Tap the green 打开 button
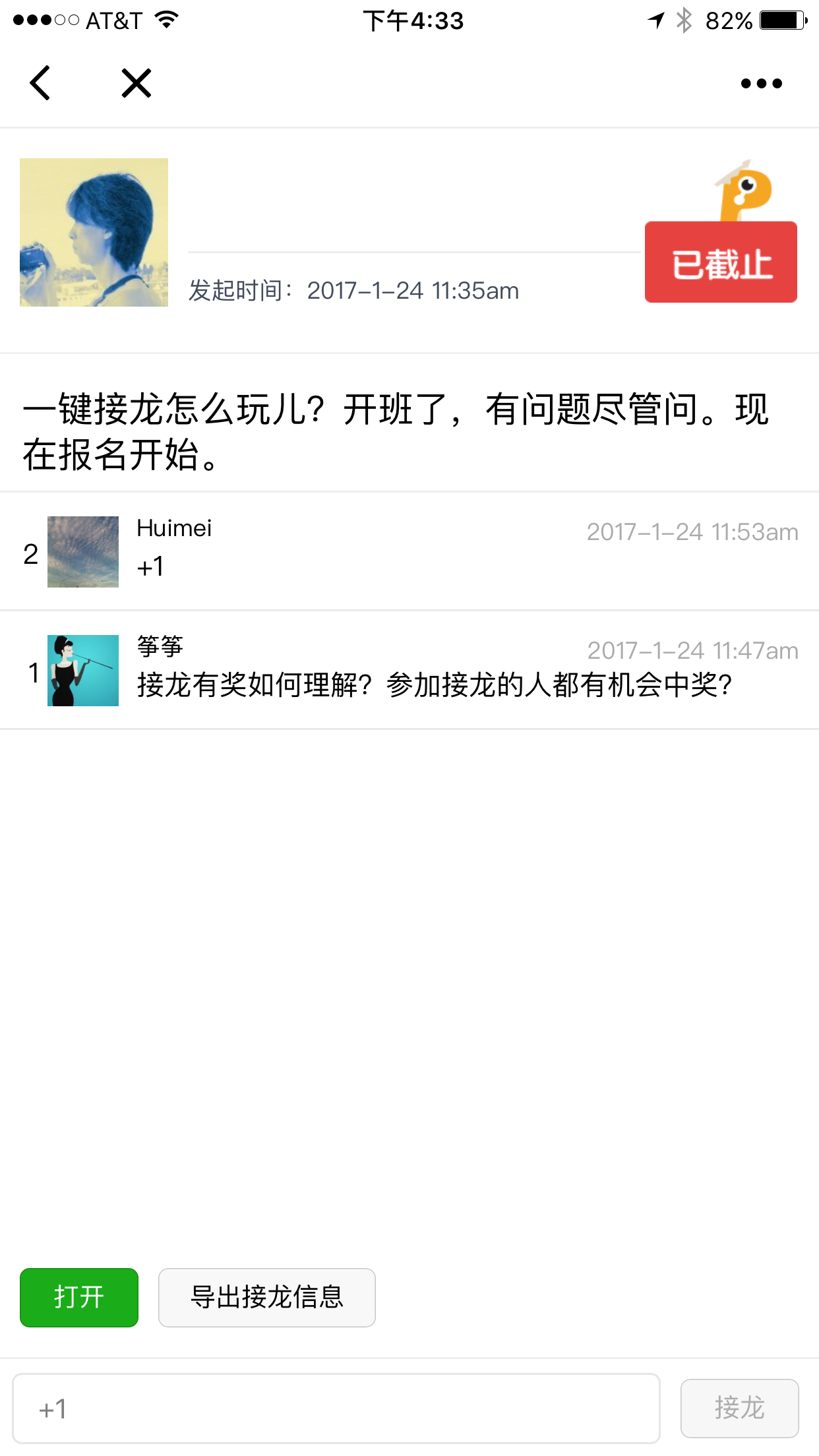819x1456 pixels. [x=79, y=1297]
